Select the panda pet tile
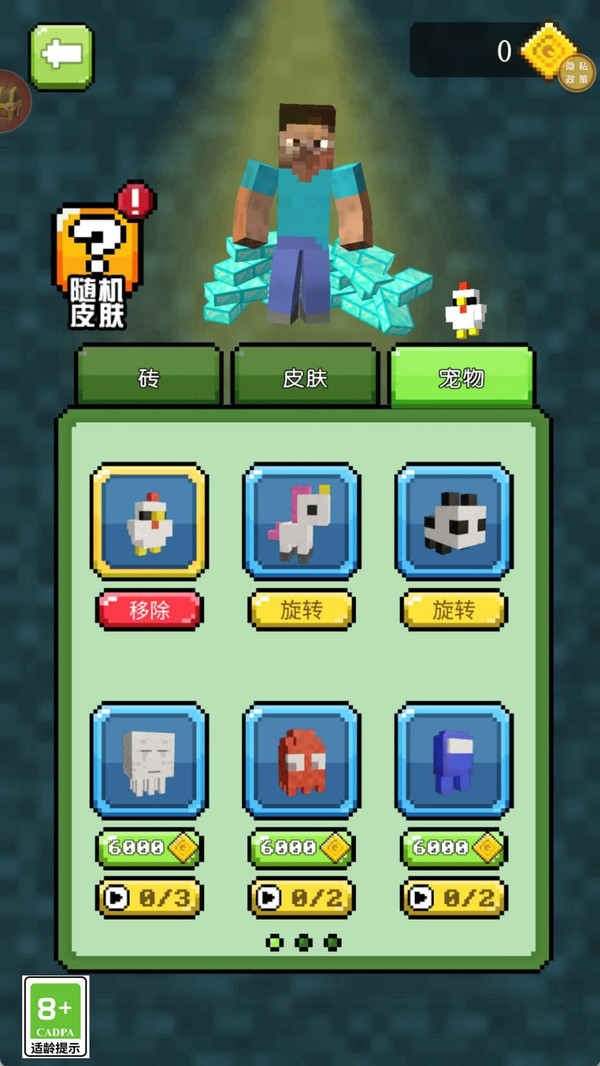 454,521
